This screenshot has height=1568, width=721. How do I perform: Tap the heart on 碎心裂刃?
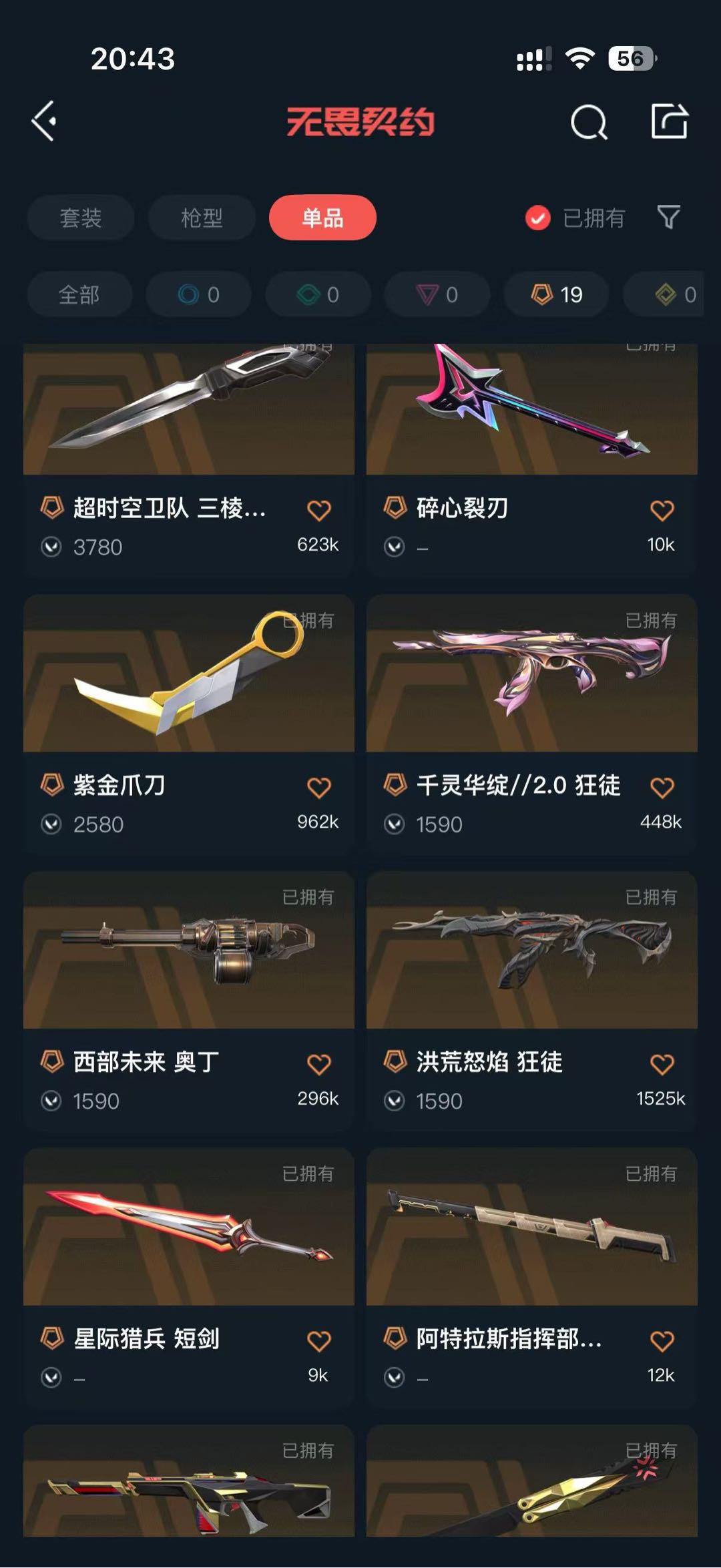(662, 511)
